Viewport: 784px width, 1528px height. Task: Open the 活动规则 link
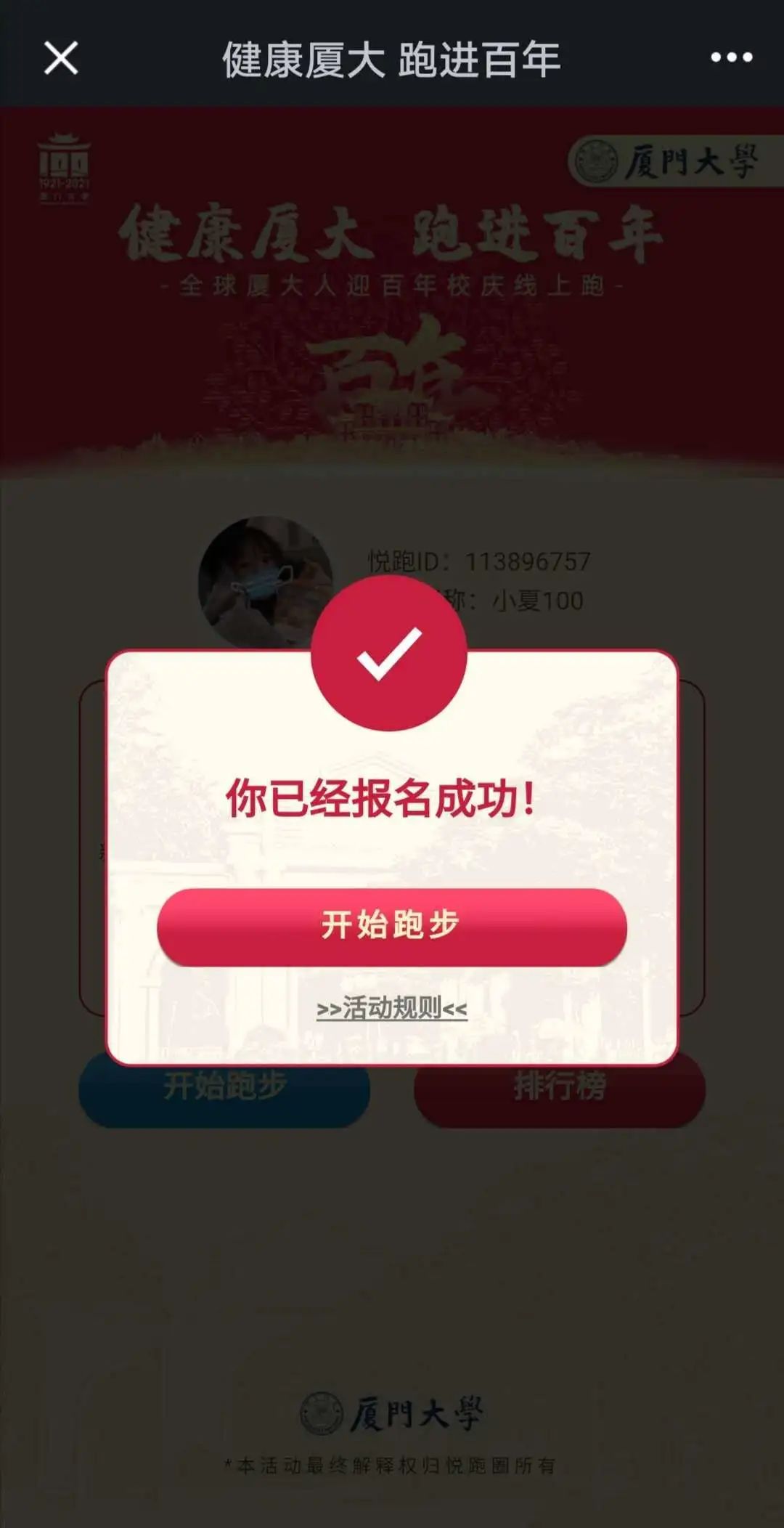click(391, 1008)
